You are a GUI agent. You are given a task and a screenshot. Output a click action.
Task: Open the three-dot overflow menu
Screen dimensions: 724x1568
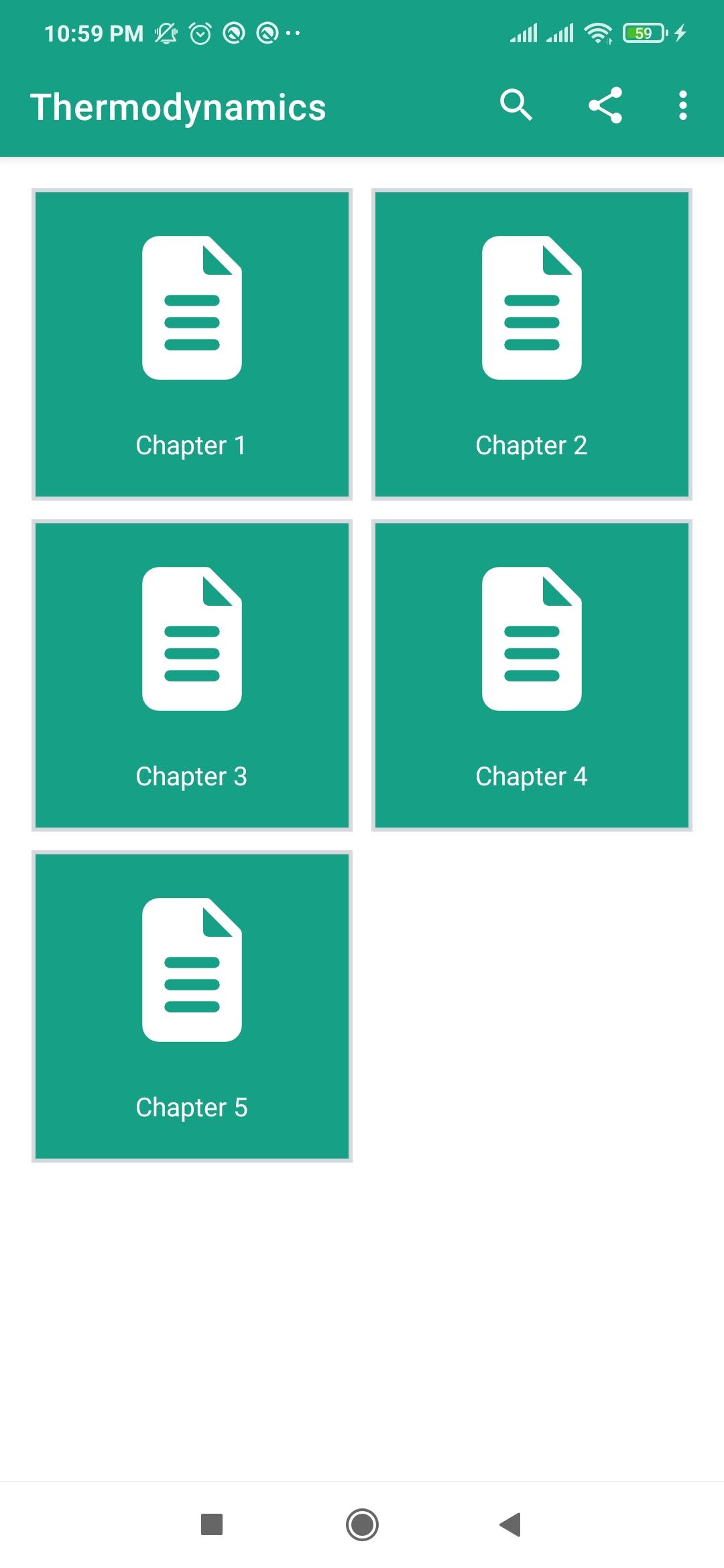682,105
